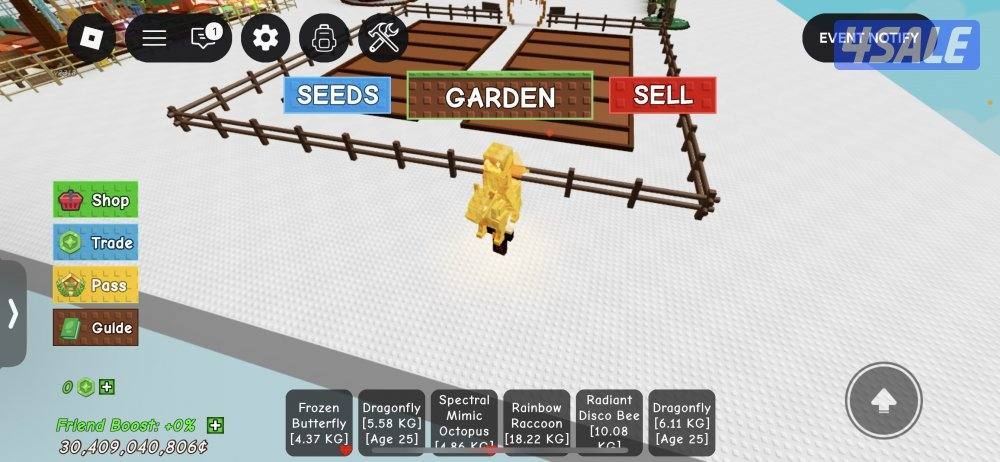Viewport: 1000px width, 462px height.
Task: Open the hamburger menu
Action: tap(154, 39)
